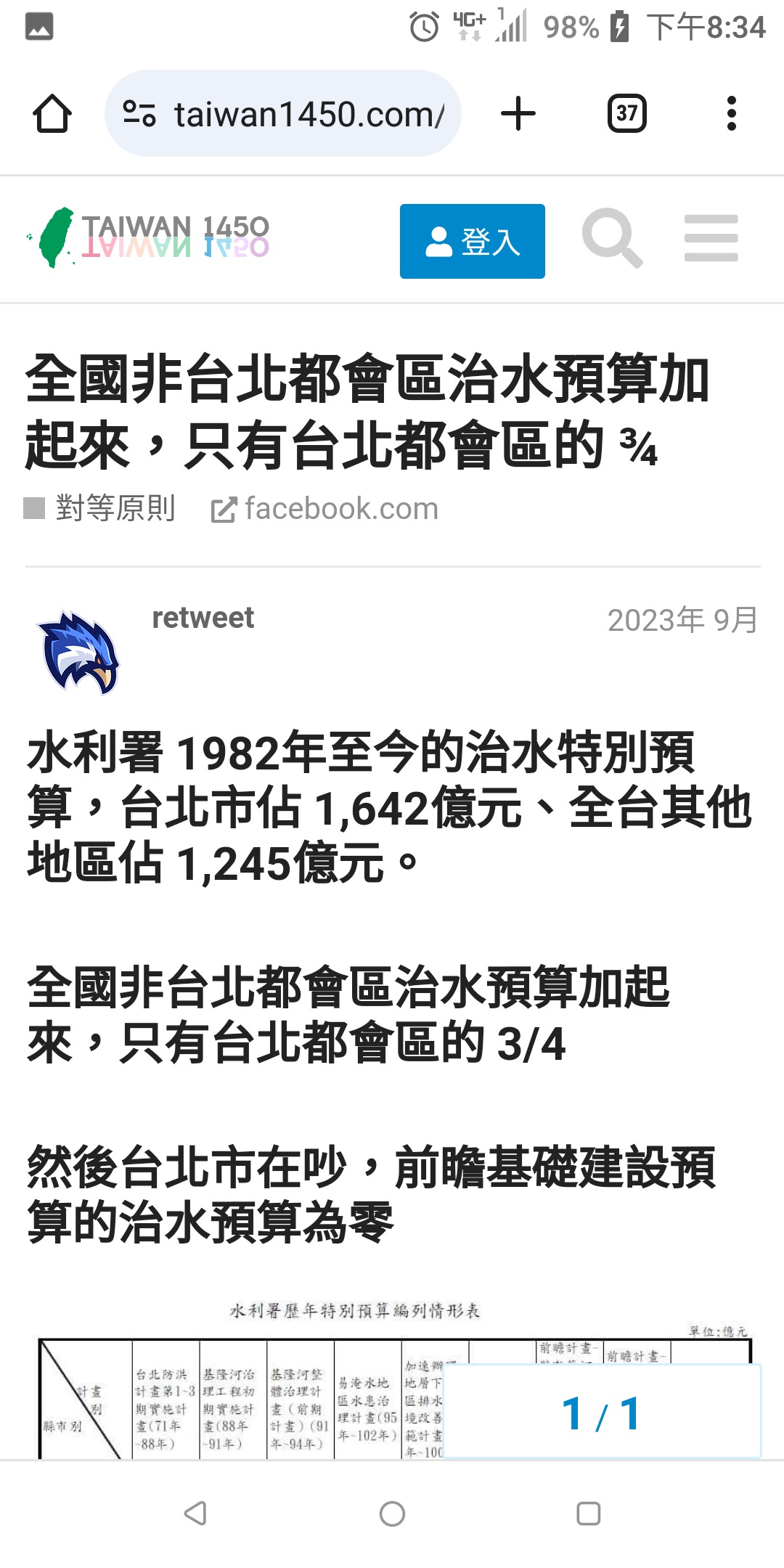The height and width of the screenshot is (1568, 784).
Task: Open the 水利署 budget table image
Action: (x=240, y=1394)
